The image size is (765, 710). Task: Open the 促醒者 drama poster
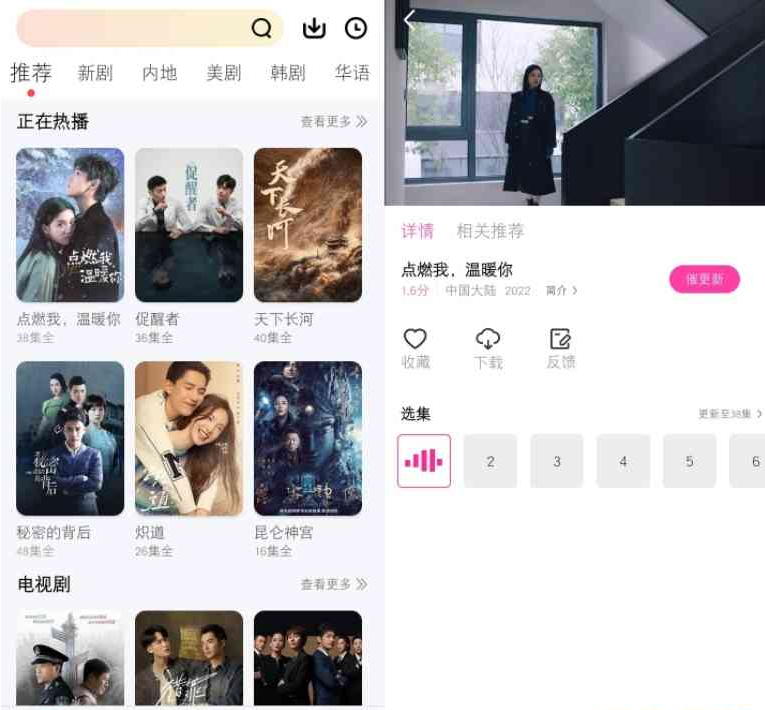pos(189,225)
